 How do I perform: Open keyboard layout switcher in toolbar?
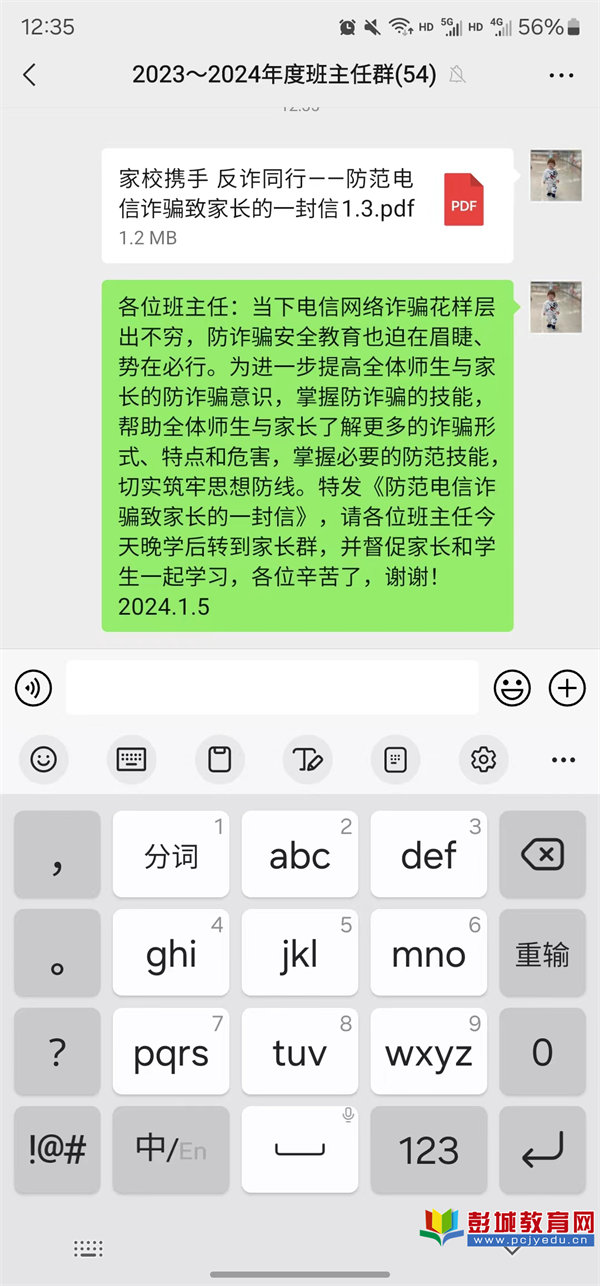(x=131, y=760)
